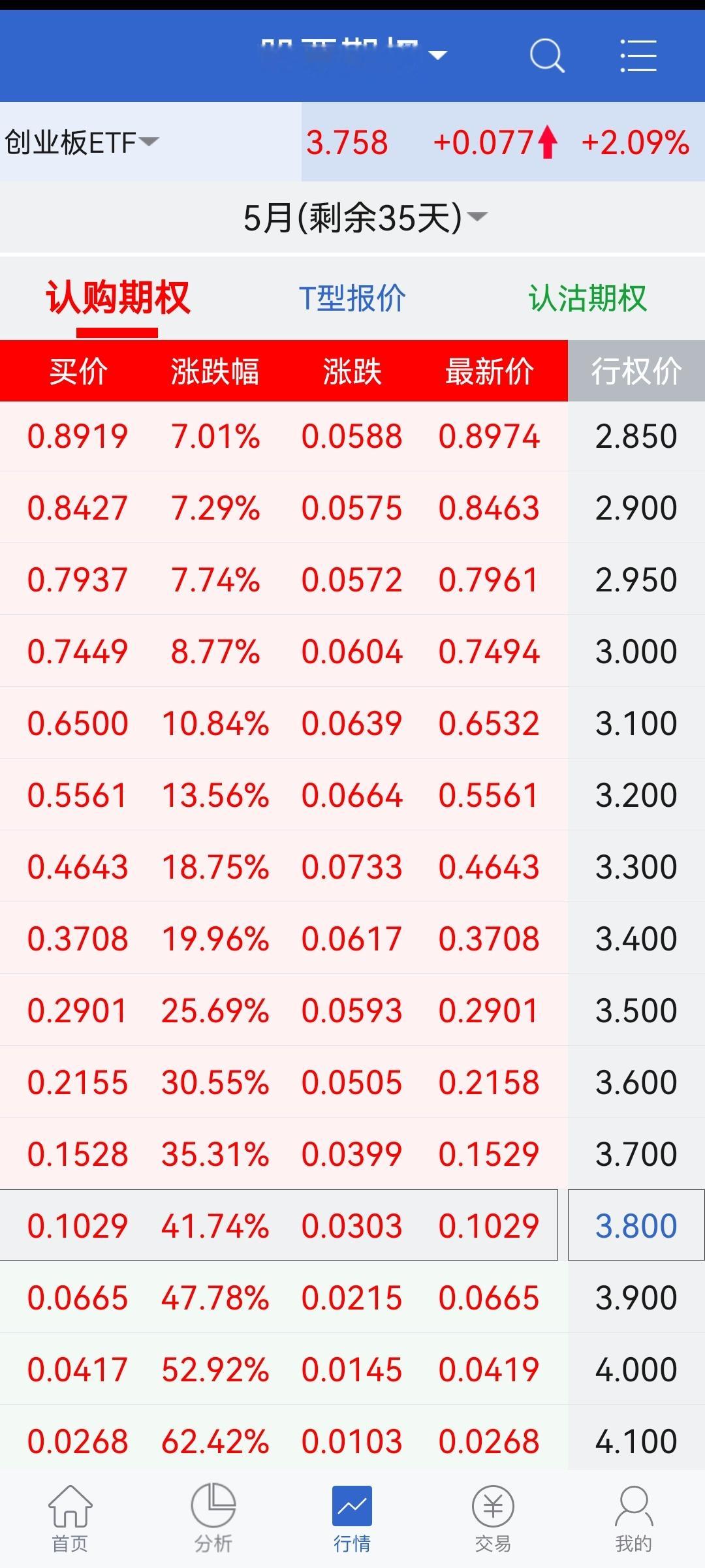The height and width of the screenshot is (1568, 705).
Task: Switch to the 分析 tab
Action: 213,1518
